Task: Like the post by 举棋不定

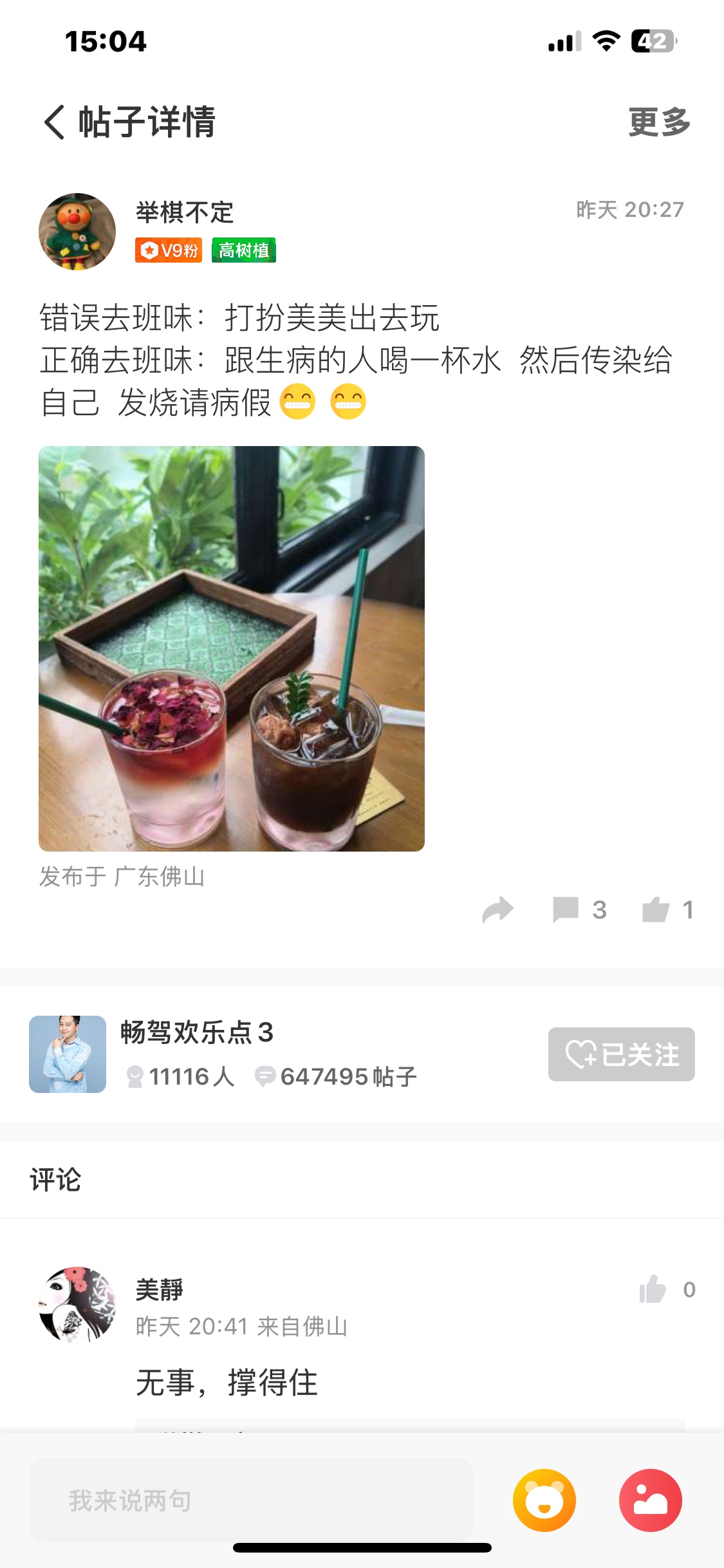Action: tap(656, 910)
